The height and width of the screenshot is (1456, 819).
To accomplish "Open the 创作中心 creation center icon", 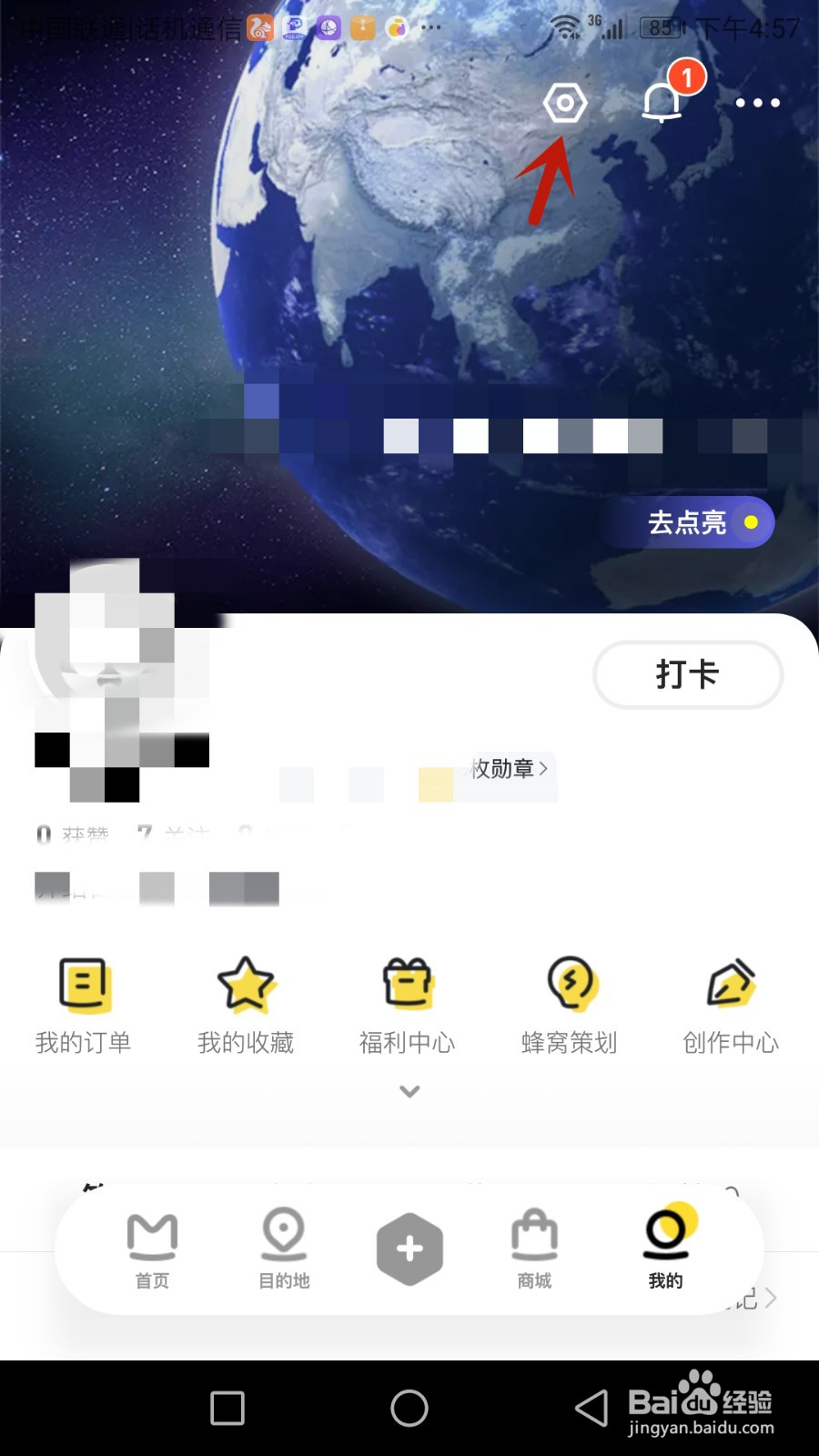I will point(732,1001).
